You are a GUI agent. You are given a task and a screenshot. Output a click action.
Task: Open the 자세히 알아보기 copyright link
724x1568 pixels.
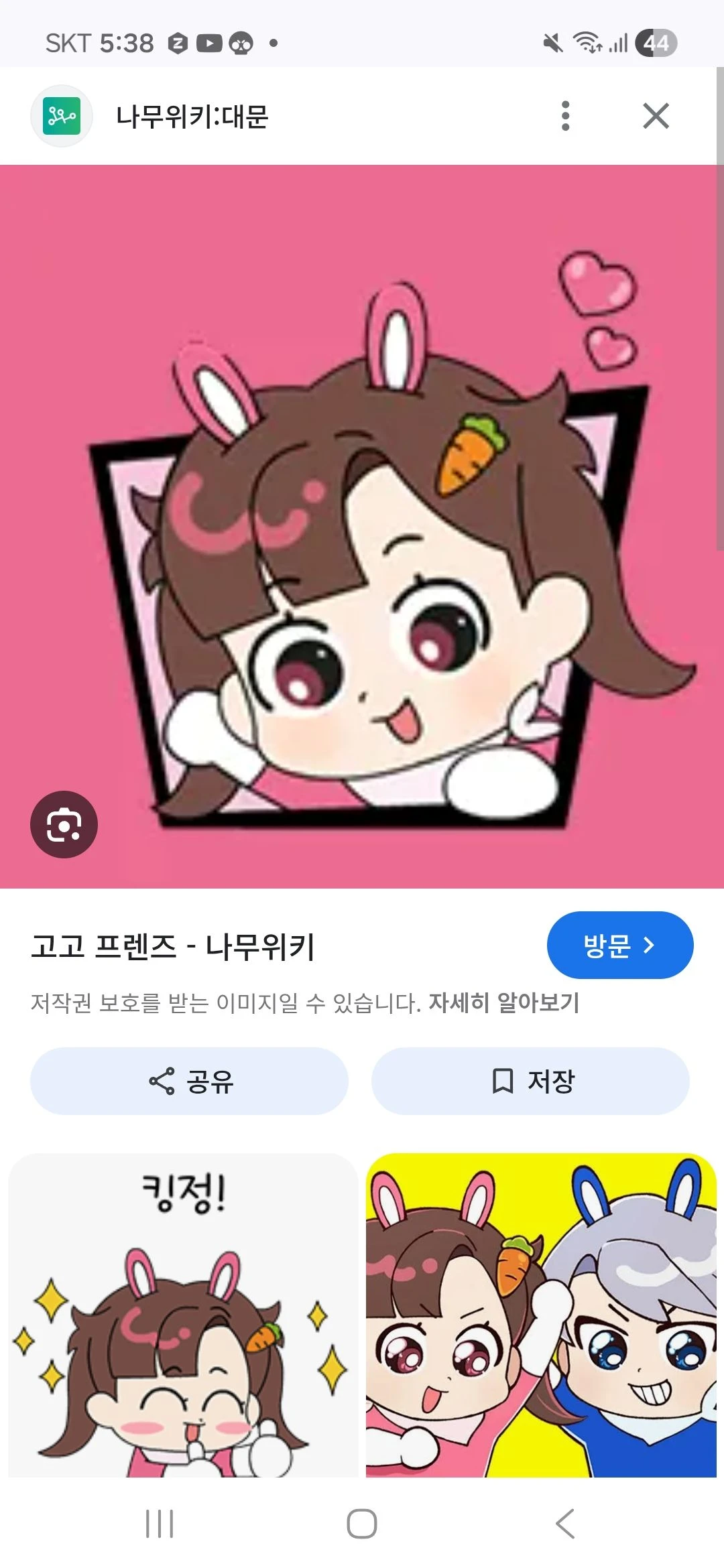point(504,1002)
